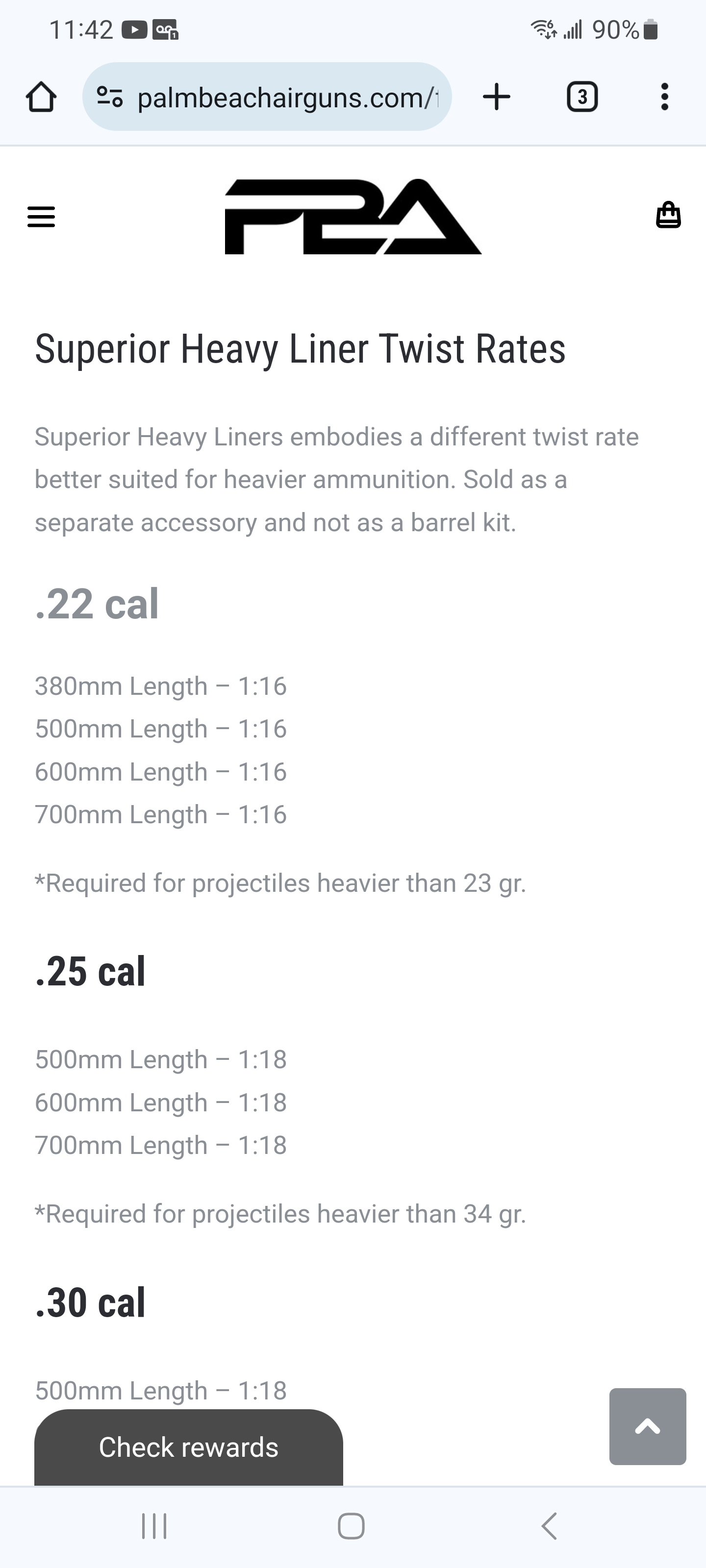Open recent apps from navigation bar

[x=154, y=1526]
